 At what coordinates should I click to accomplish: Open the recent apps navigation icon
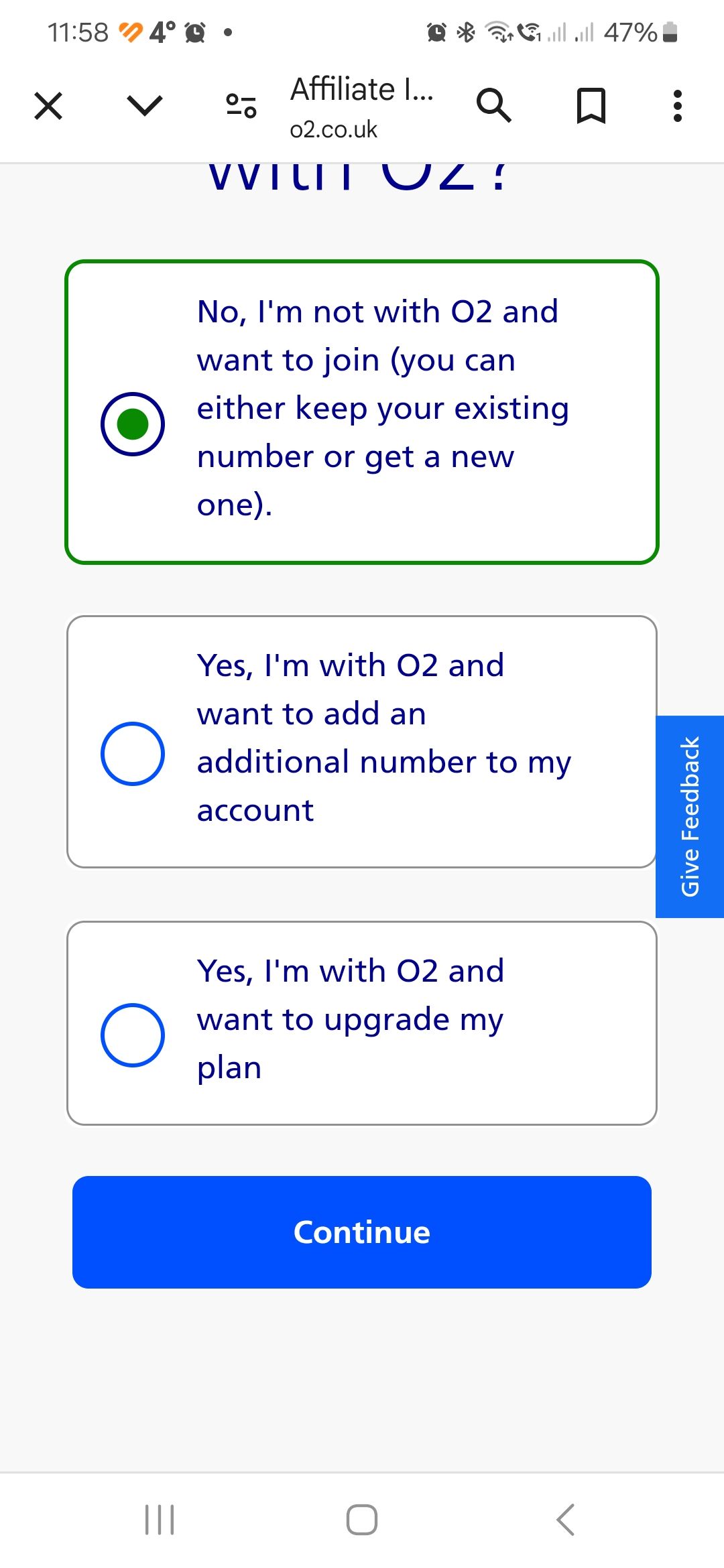click(x=159, y=1519)
